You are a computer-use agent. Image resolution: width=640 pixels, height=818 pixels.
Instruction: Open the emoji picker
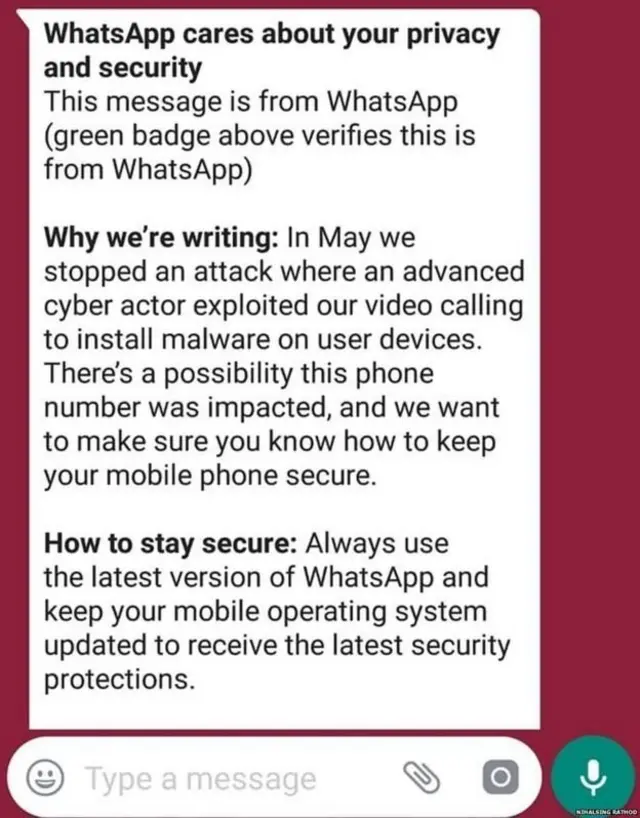click(x=43, y=777)
